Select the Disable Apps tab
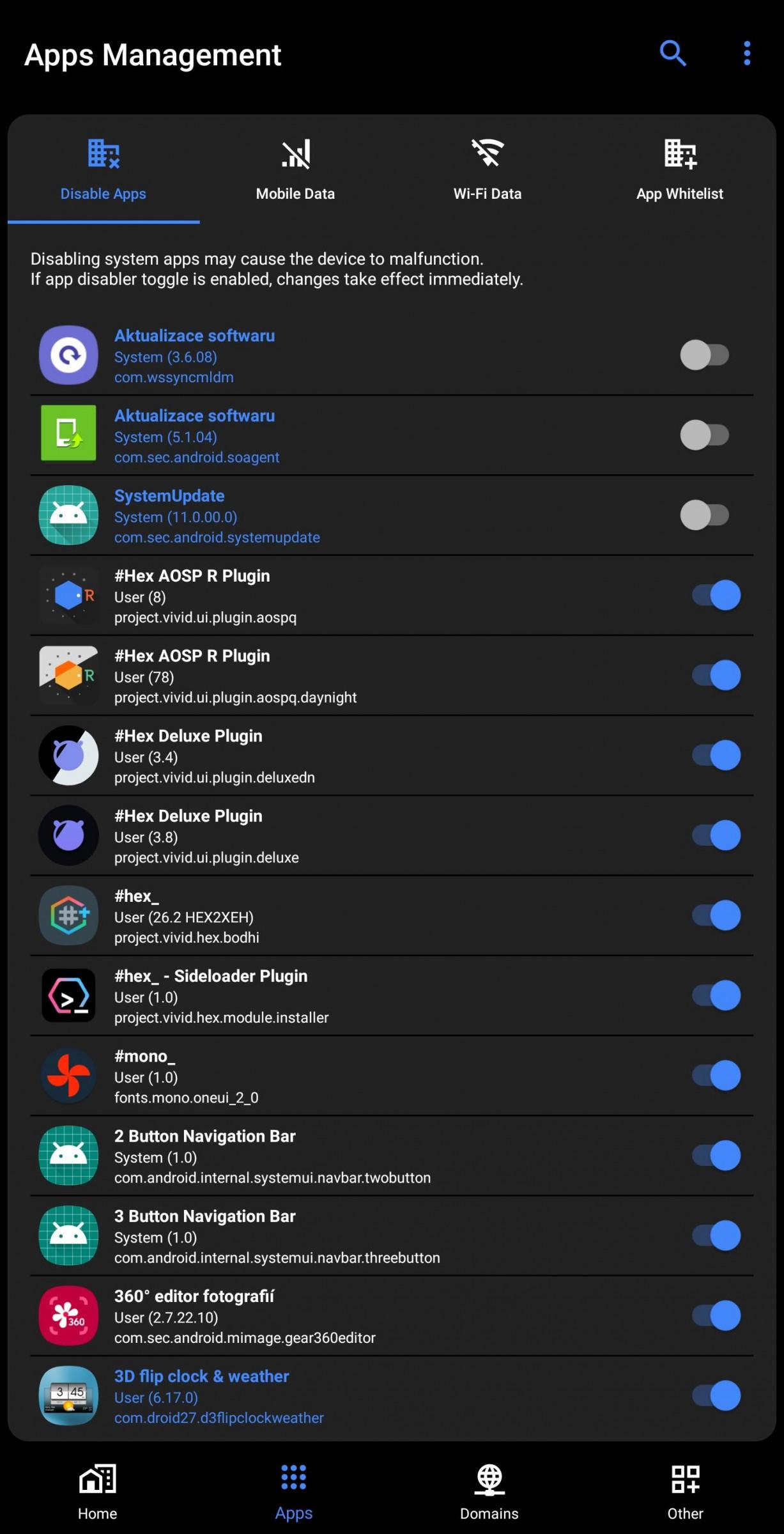 click(x=104, y=169)
